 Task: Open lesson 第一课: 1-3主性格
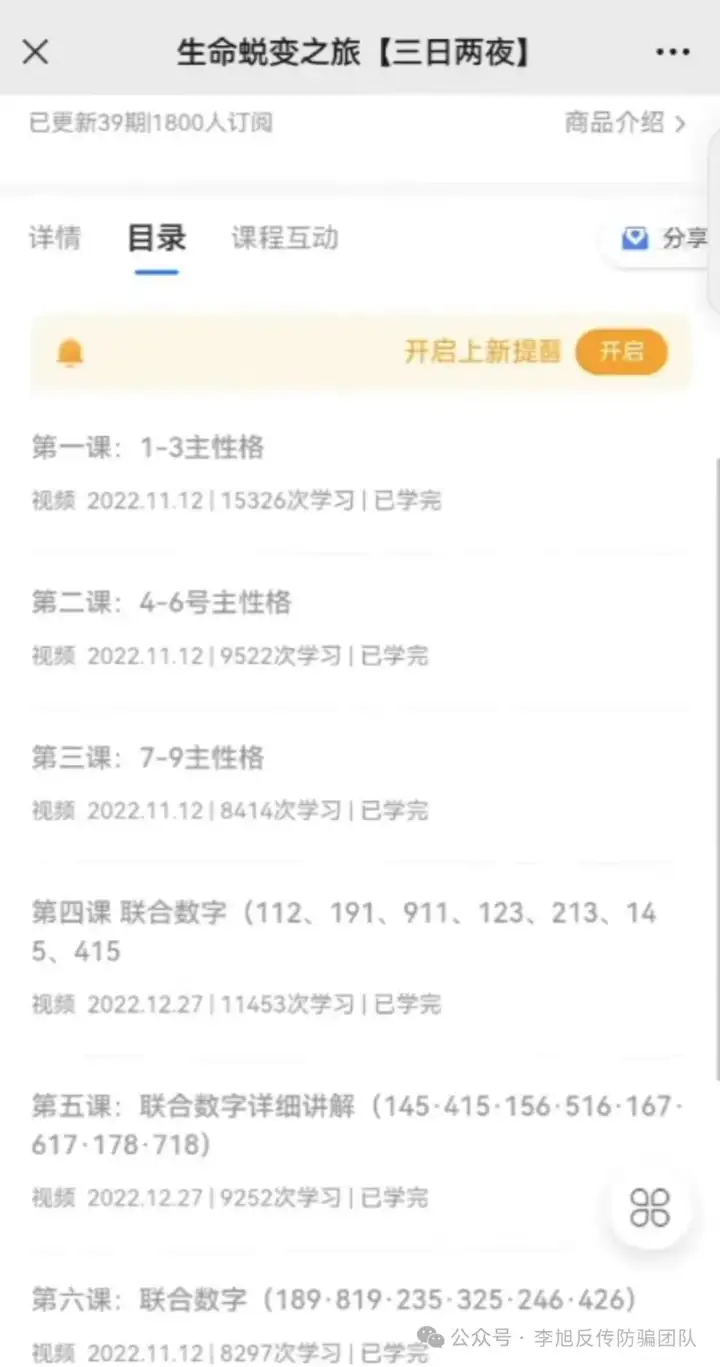tap(148, 447)
